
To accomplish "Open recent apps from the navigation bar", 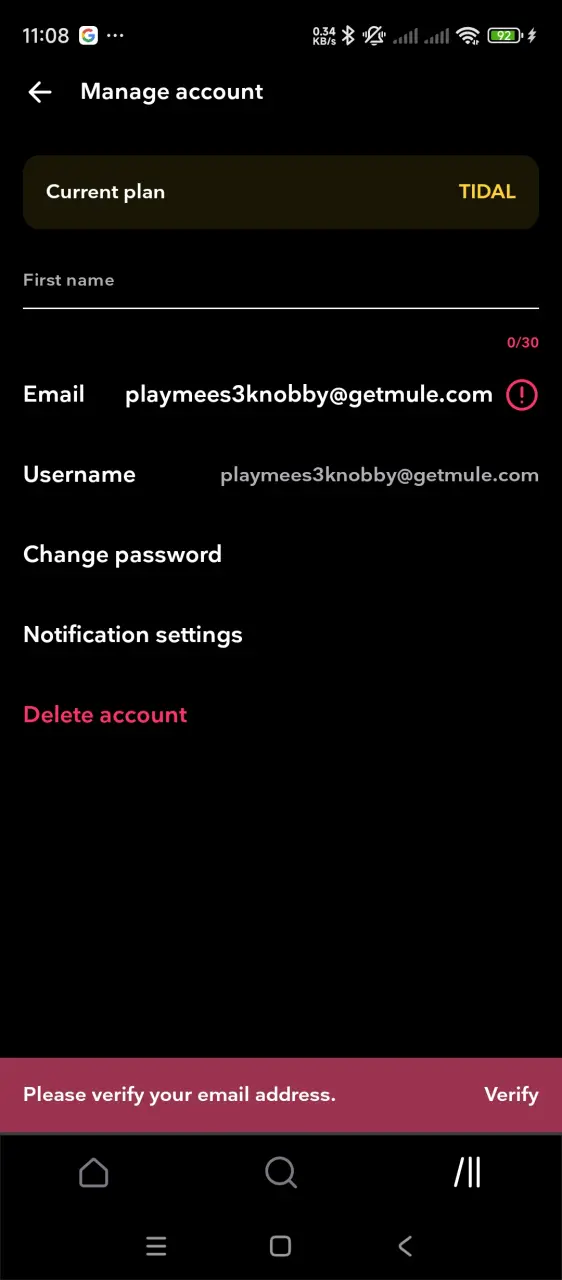I will (x=156, y=1246).
